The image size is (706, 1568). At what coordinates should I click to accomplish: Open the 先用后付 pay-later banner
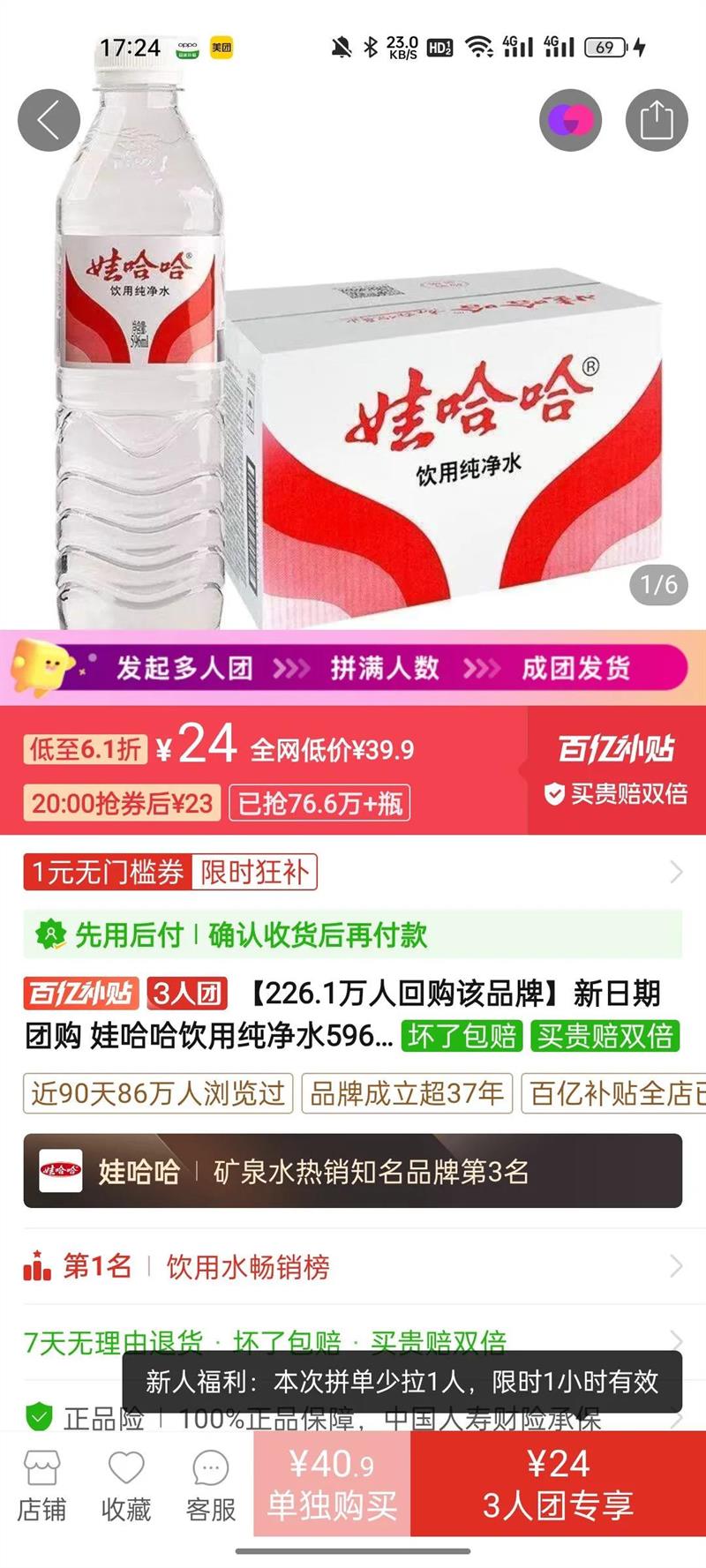(353, 934)
